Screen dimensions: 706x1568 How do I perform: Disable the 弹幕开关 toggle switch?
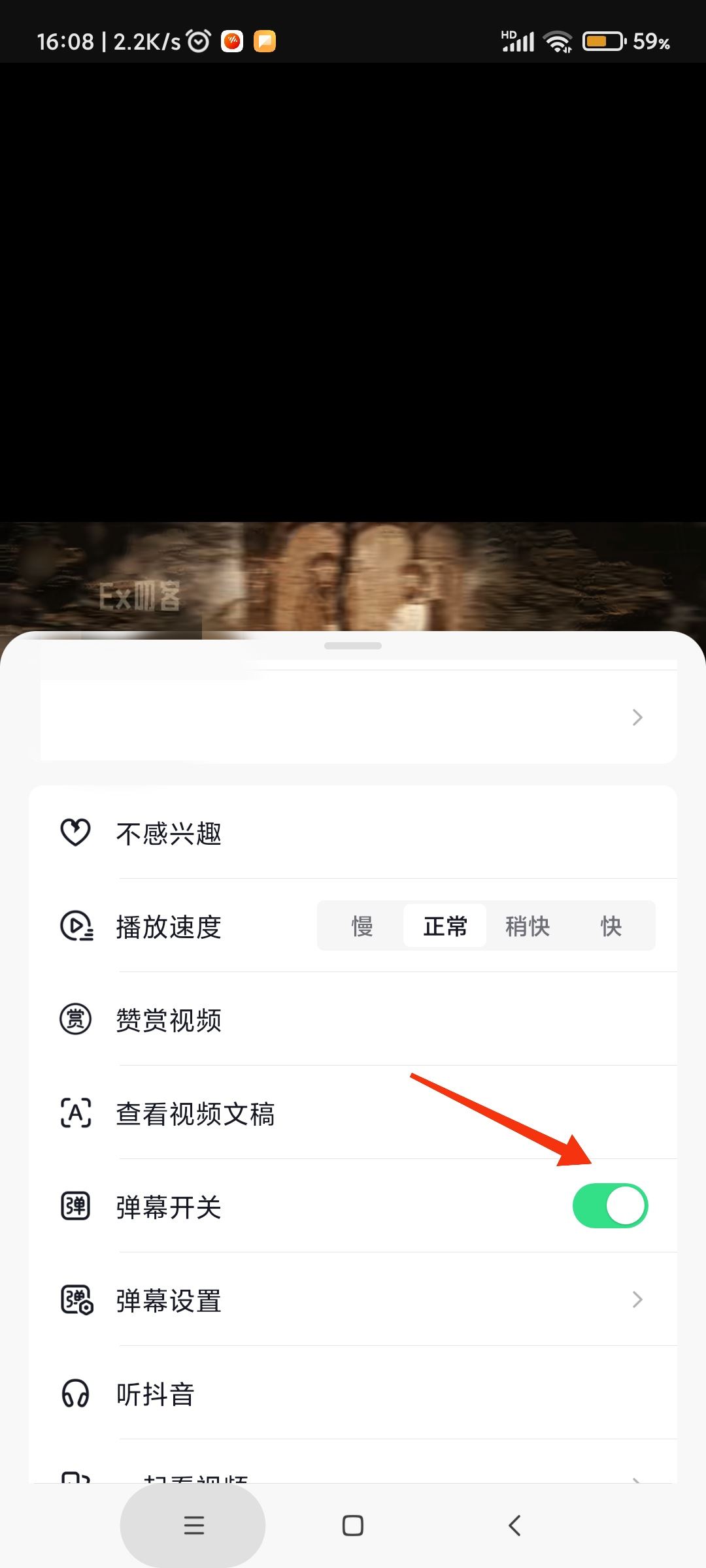(x=611, y=1205)
